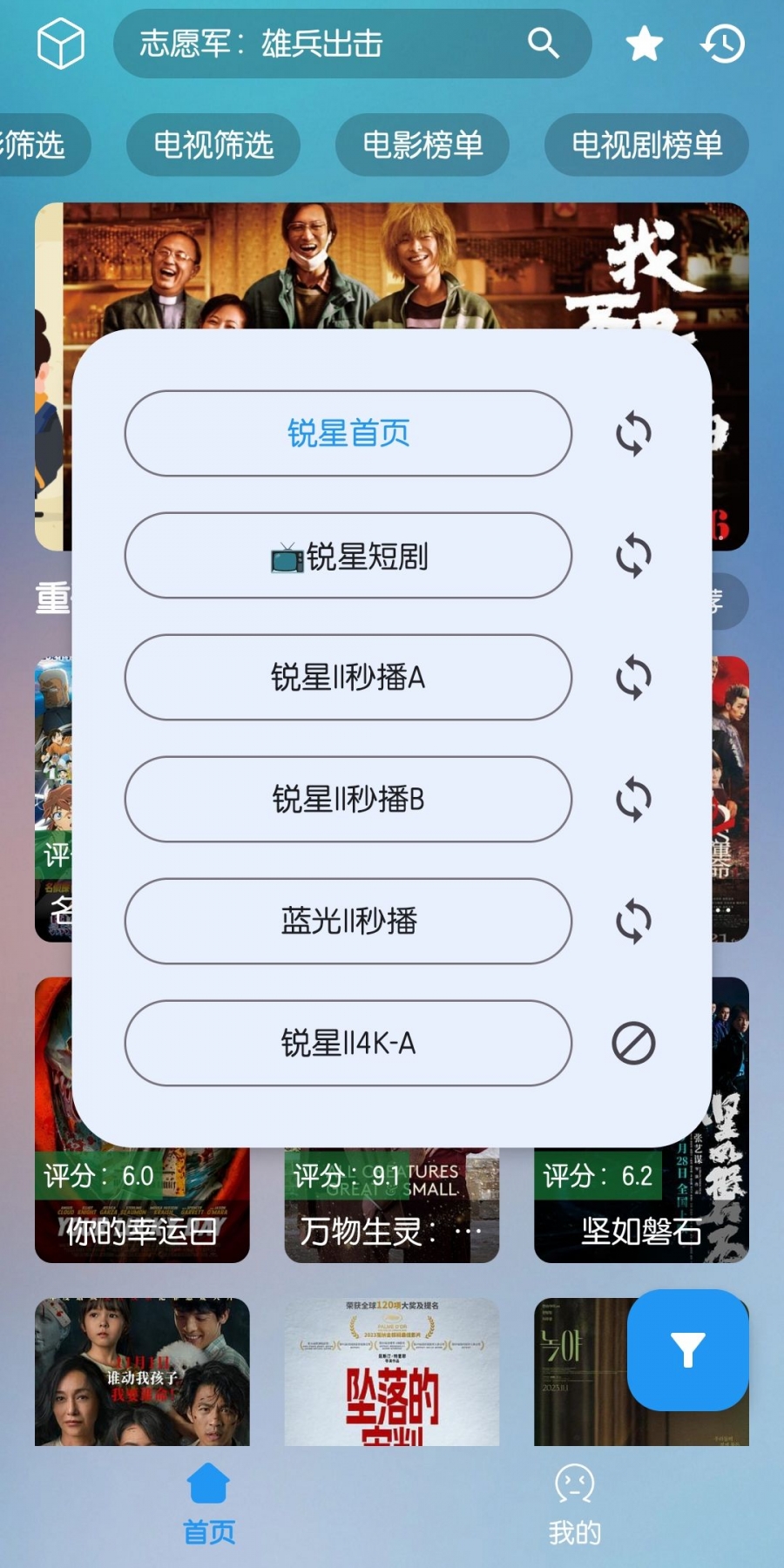Screen dimensions: 784x1568
Task: Switch source to 锐星||秒播A
Action: tap(348, 677)
